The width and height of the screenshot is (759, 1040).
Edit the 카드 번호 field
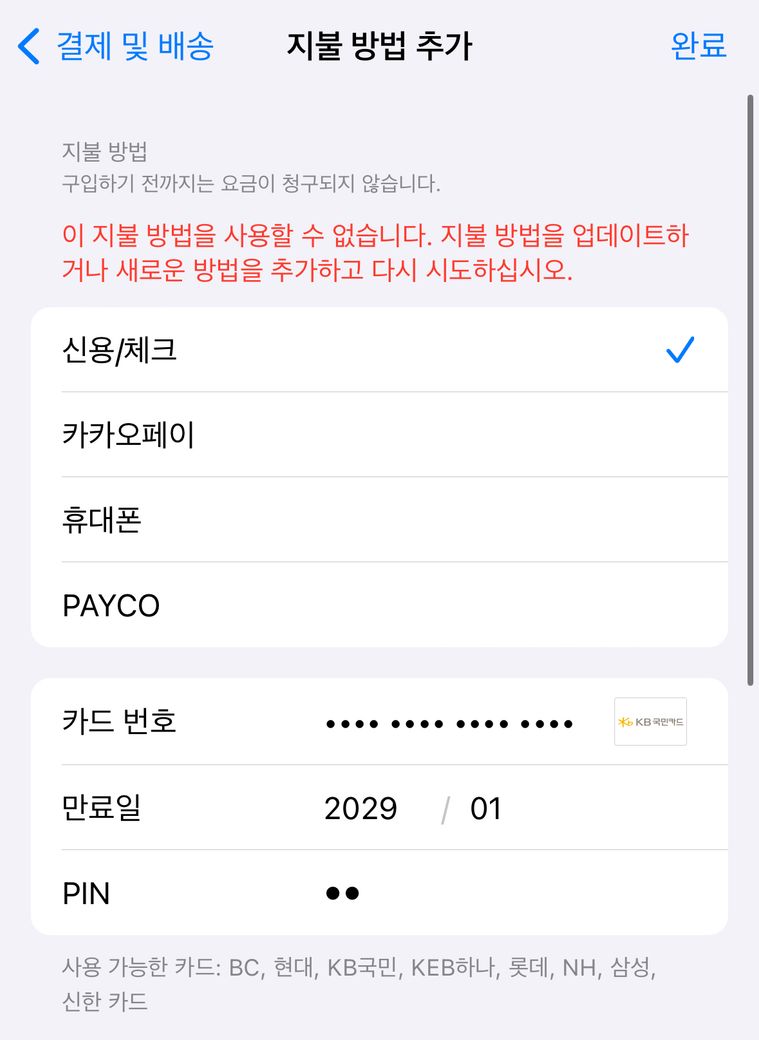point(449,722)
